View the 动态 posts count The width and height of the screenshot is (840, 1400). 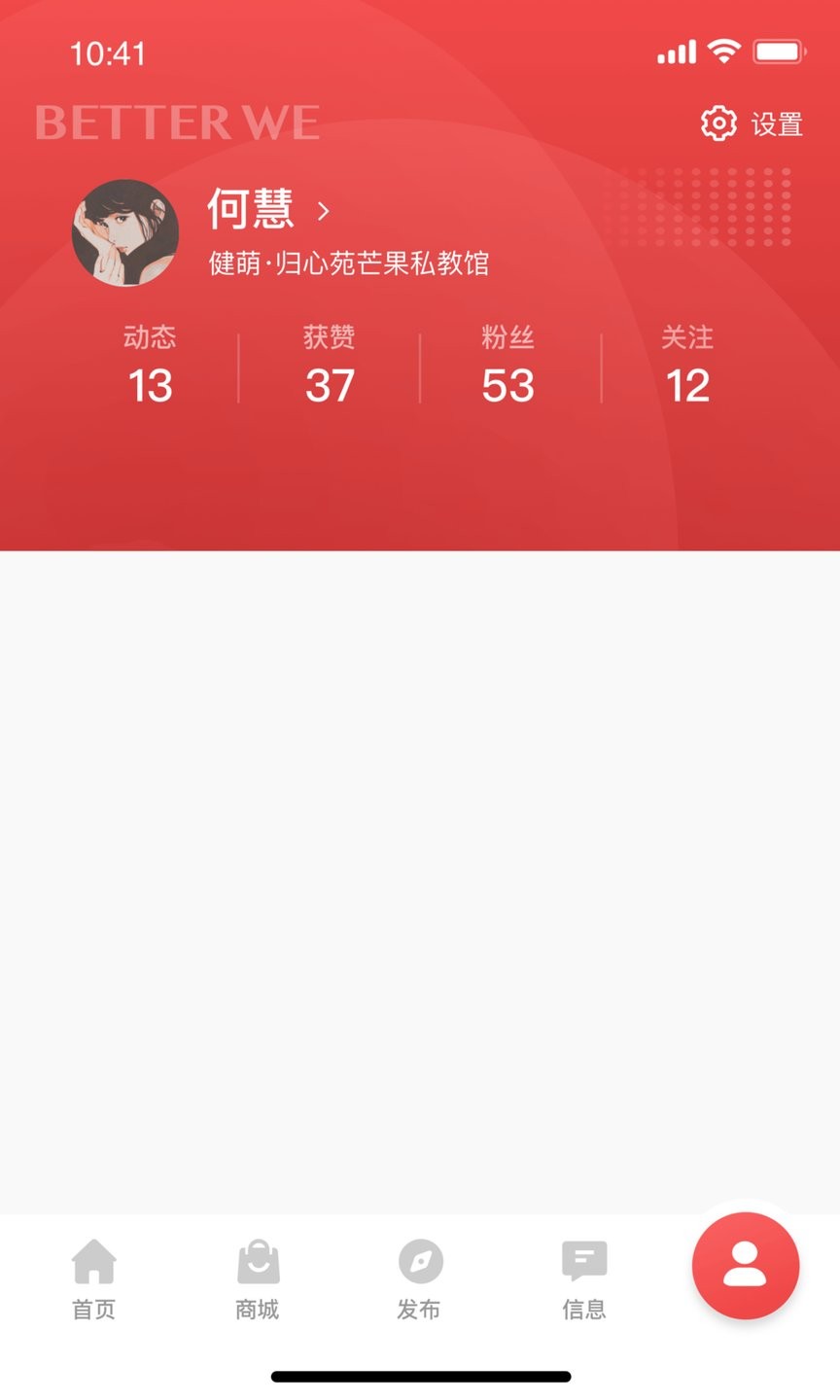pyautogui.click(x=150, y=366)
